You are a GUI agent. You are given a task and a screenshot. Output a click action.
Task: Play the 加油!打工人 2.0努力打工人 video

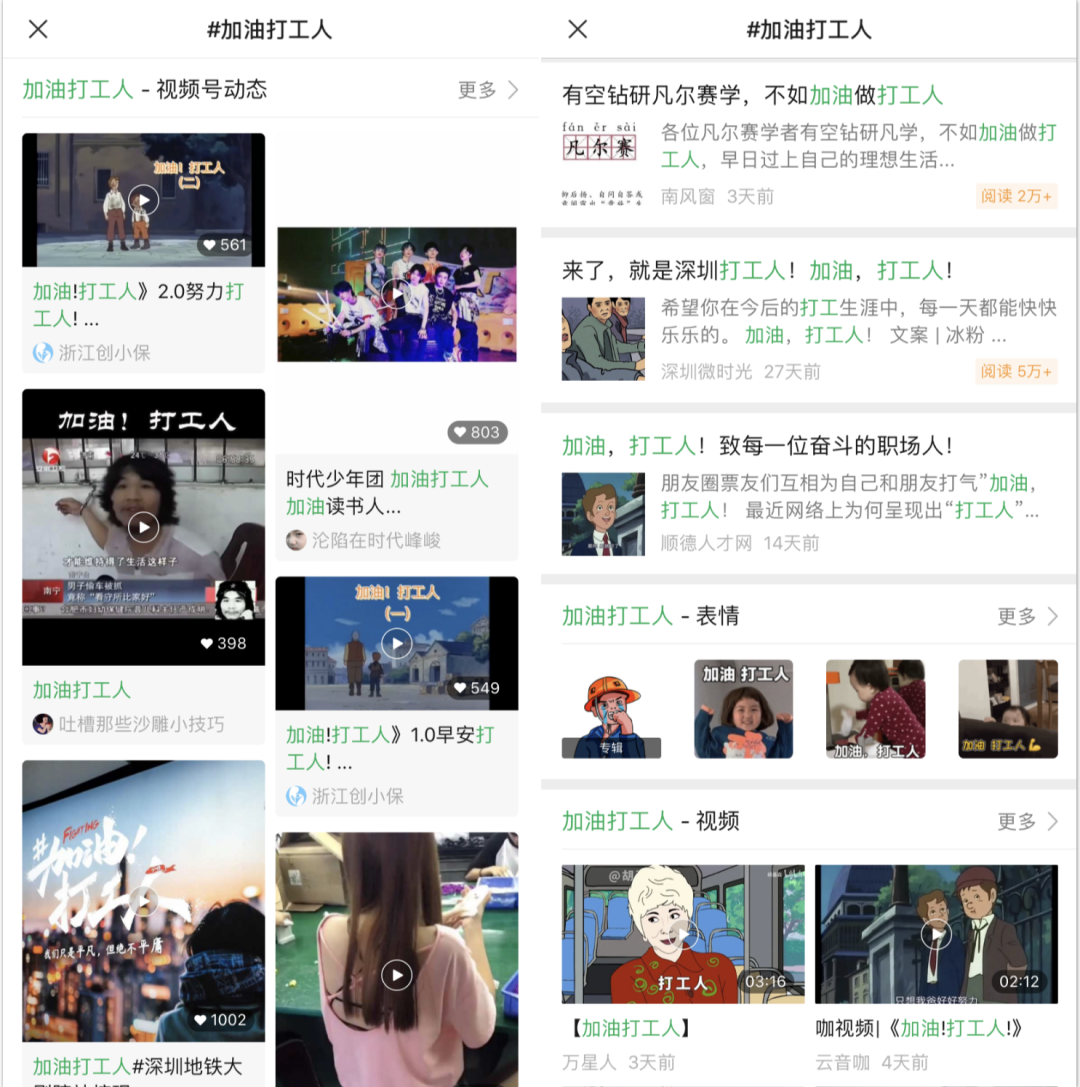[143, 200]
